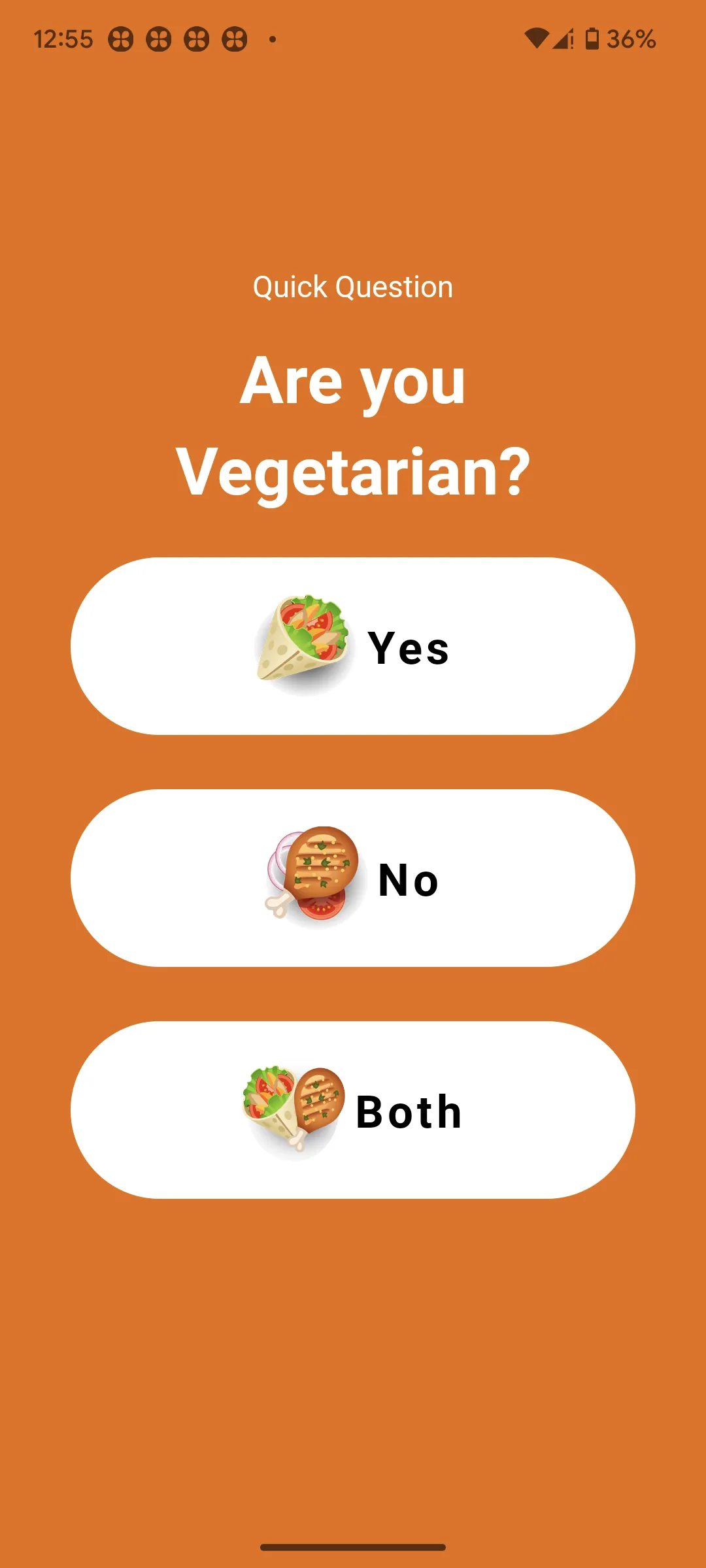Pick the Both option
This screenshot has height=1568, width=706.
353,1110
